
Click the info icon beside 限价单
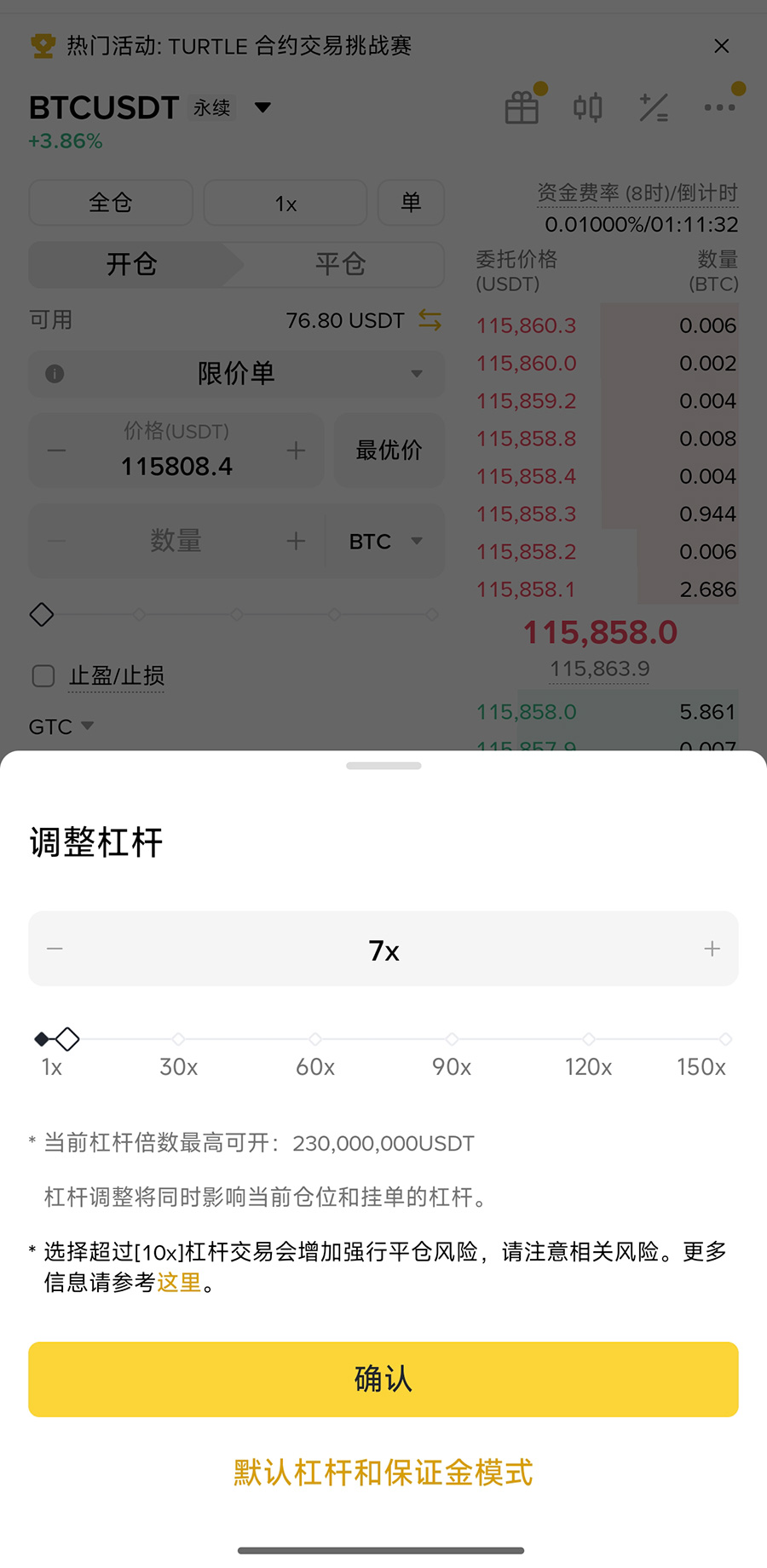pos(55,374)
